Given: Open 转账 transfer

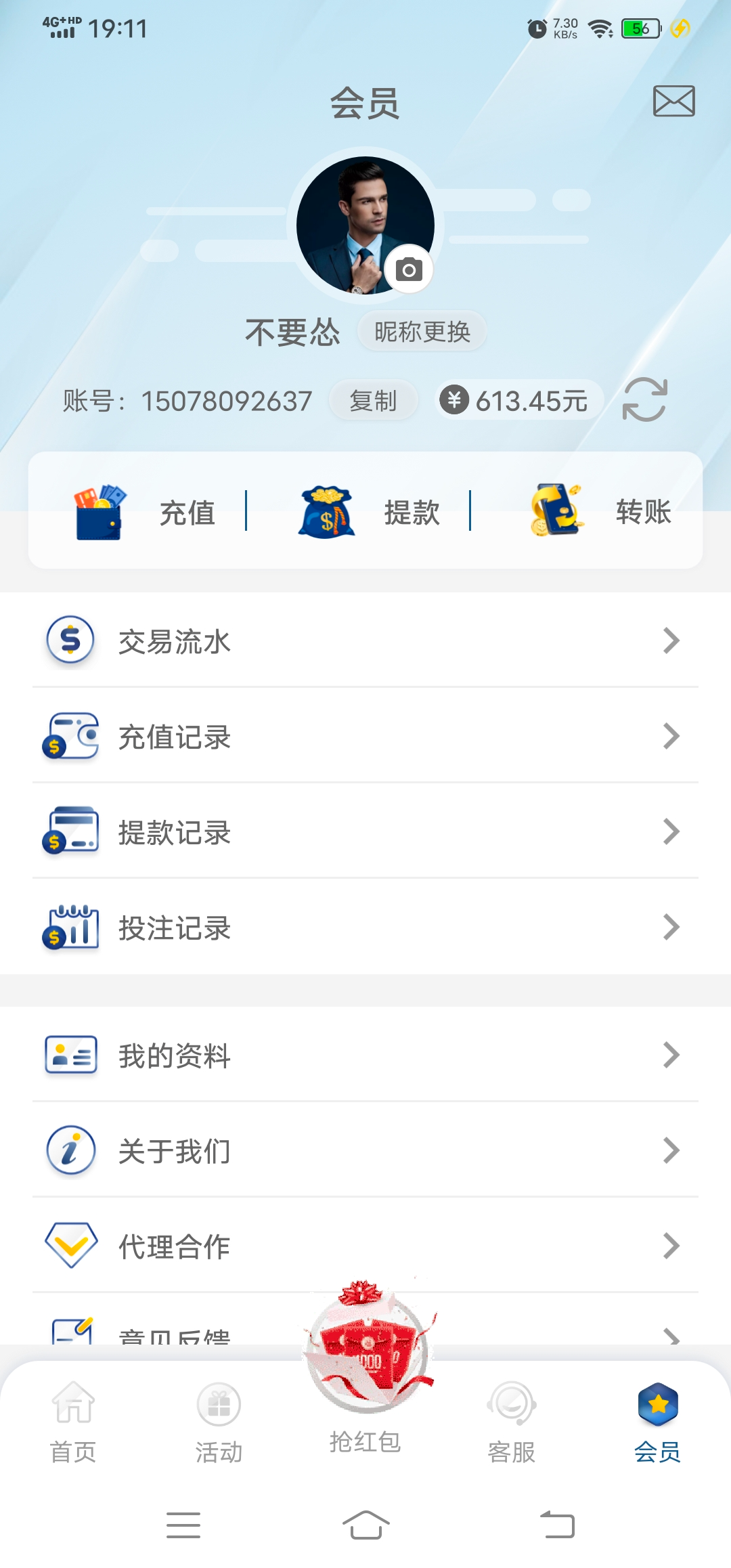Looking at the screenshot, I should tap(601, 512).
